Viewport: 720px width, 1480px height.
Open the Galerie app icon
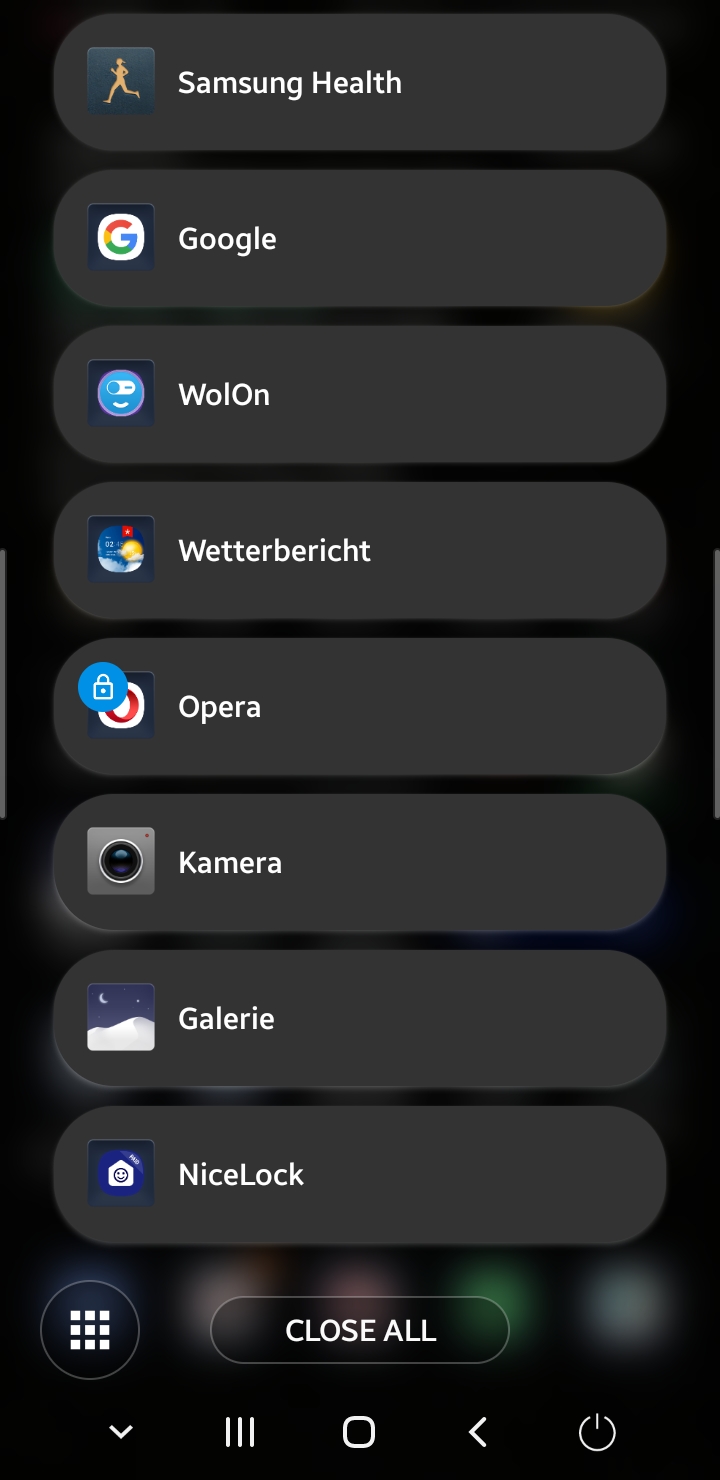pos(120,1017)
